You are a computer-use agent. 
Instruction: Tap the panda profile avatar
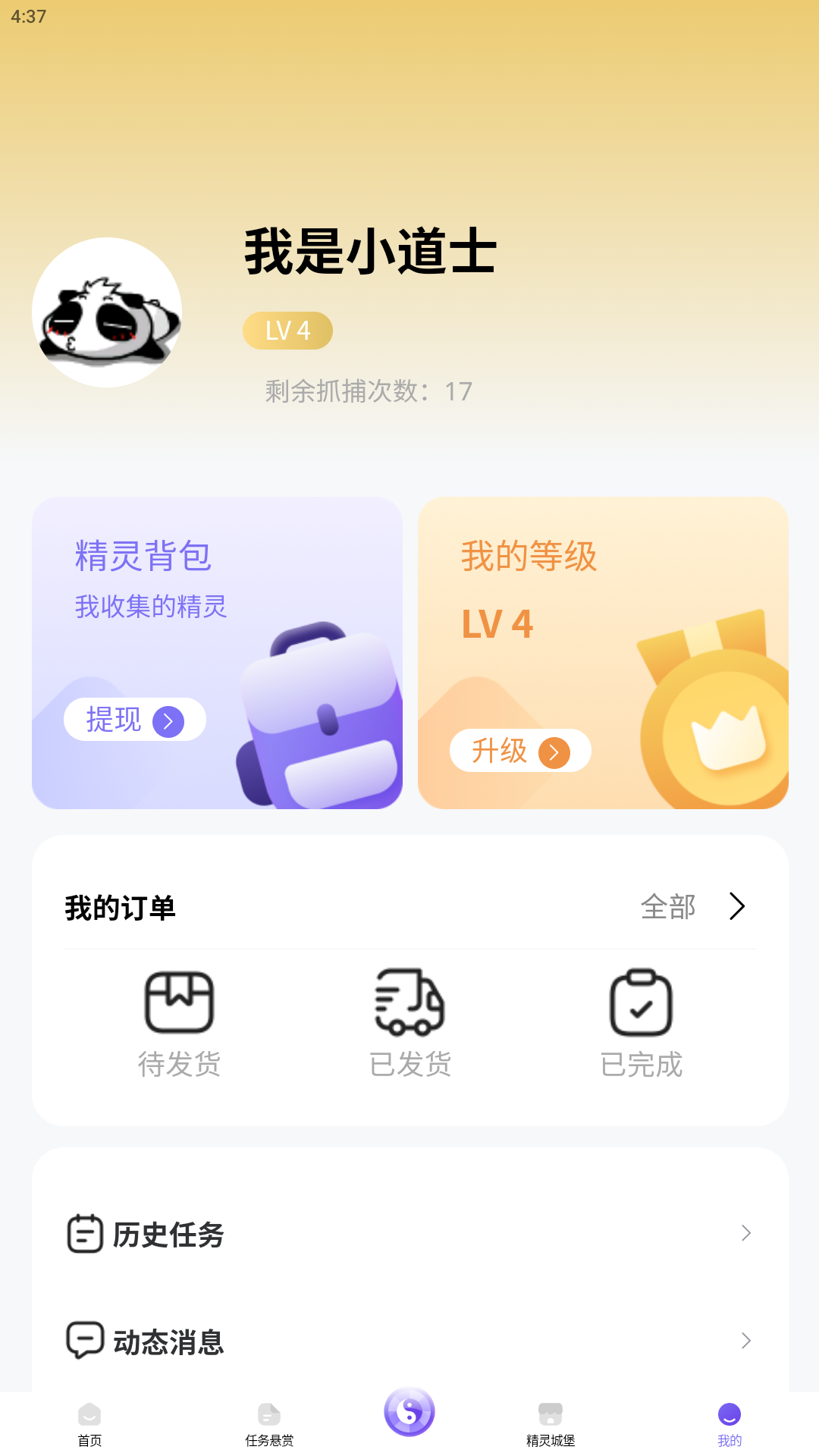point(107,312)
